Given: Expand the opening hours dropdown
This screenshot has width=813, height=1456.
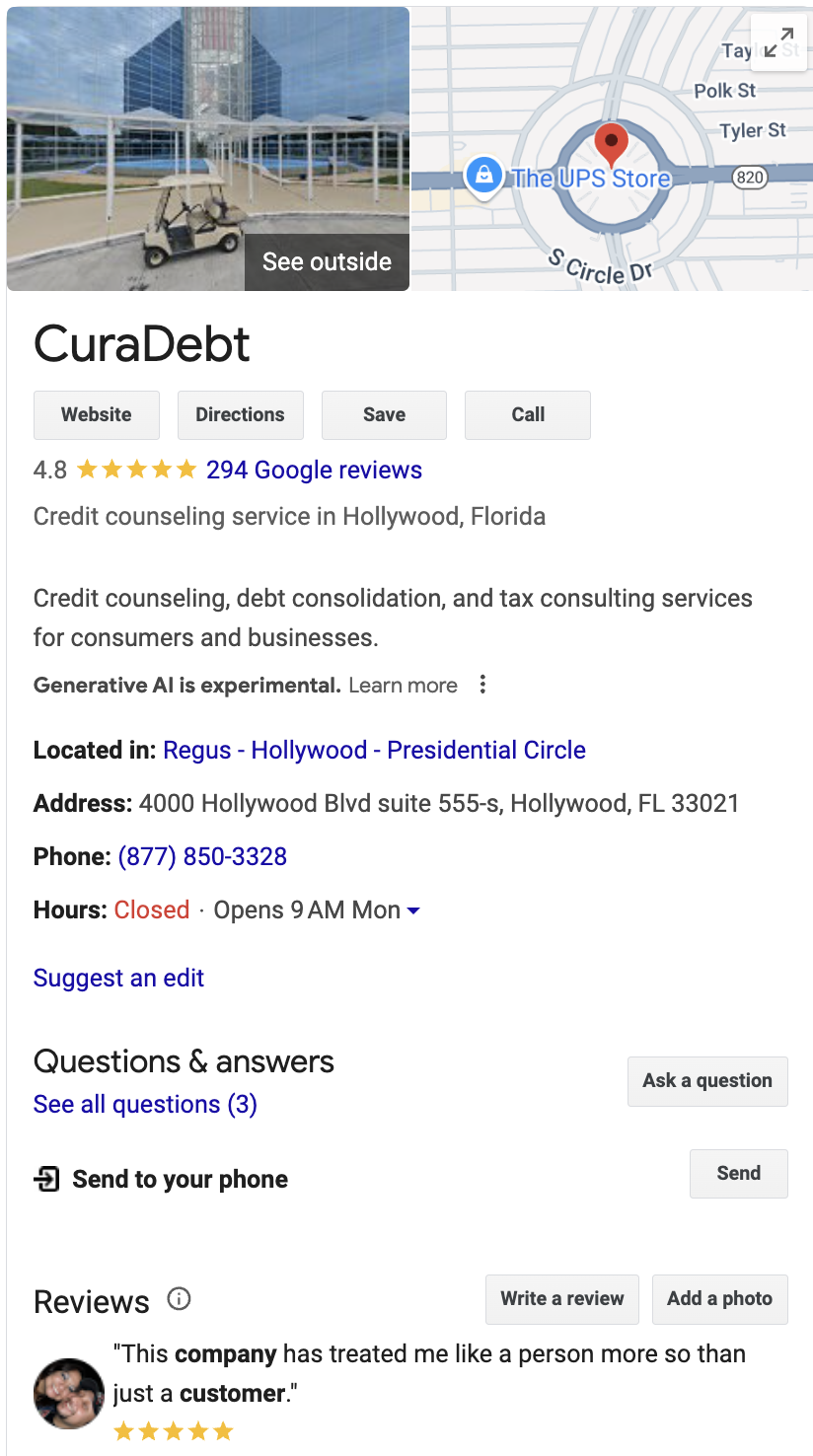Looking at the screenshot, I should tap(413, 910).
